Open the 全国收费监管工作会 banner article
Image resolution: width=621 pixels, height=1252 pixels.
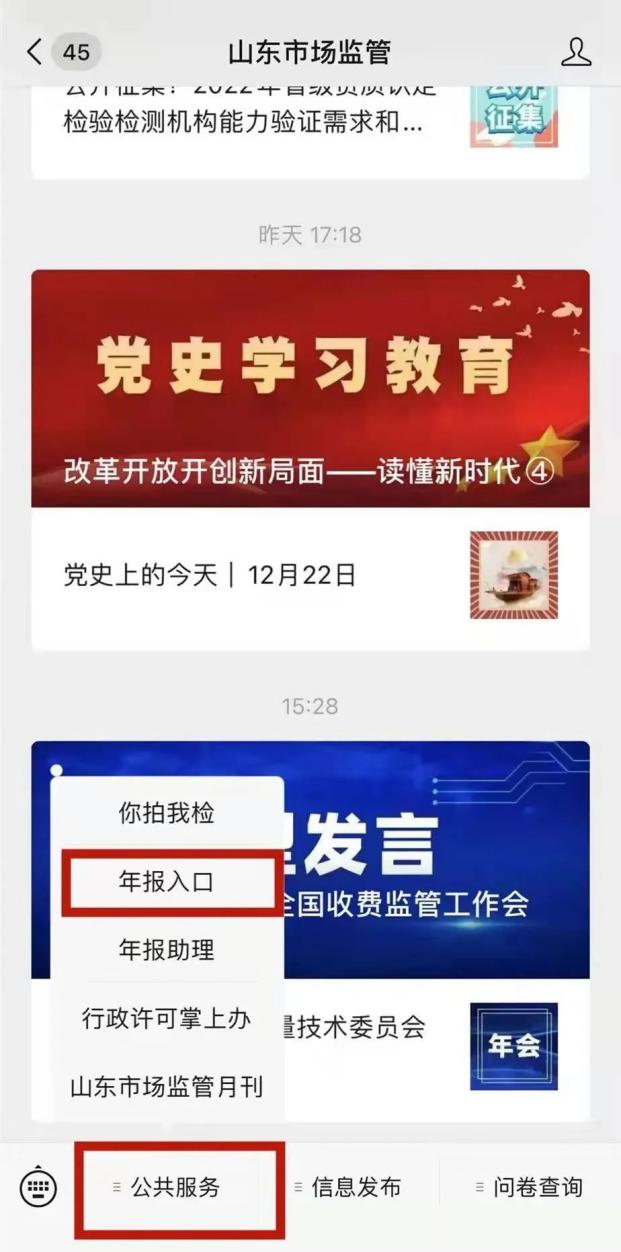(x=440, y=860)
